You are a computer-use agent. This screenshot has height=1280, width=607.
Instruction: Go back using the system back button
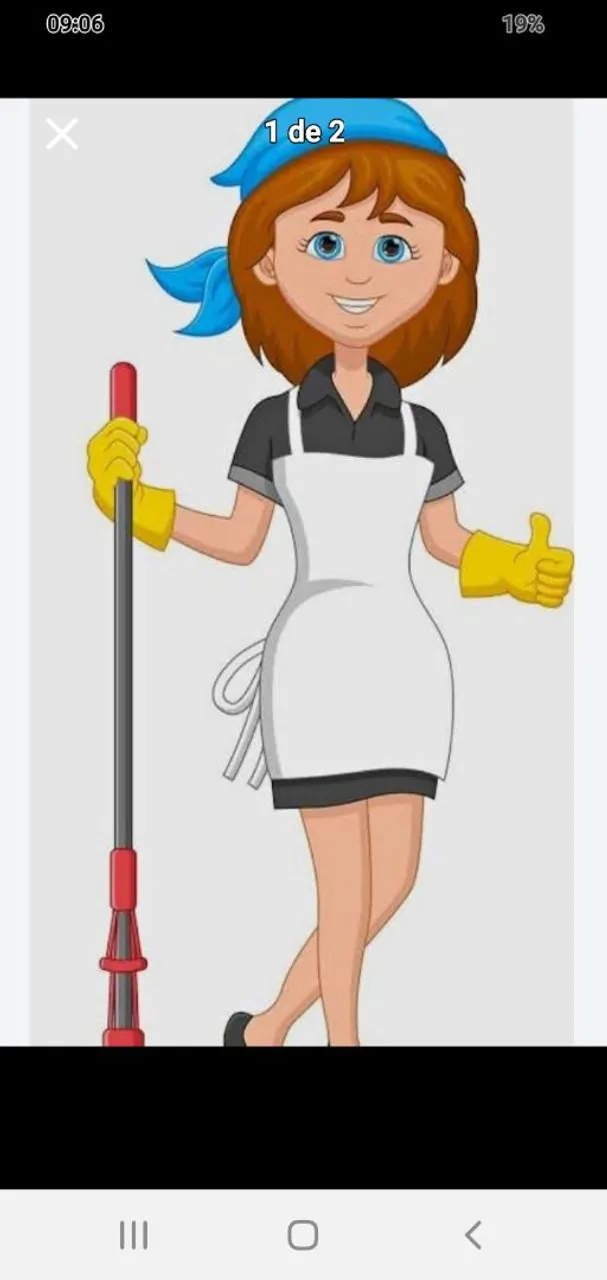pos(473,1235)
